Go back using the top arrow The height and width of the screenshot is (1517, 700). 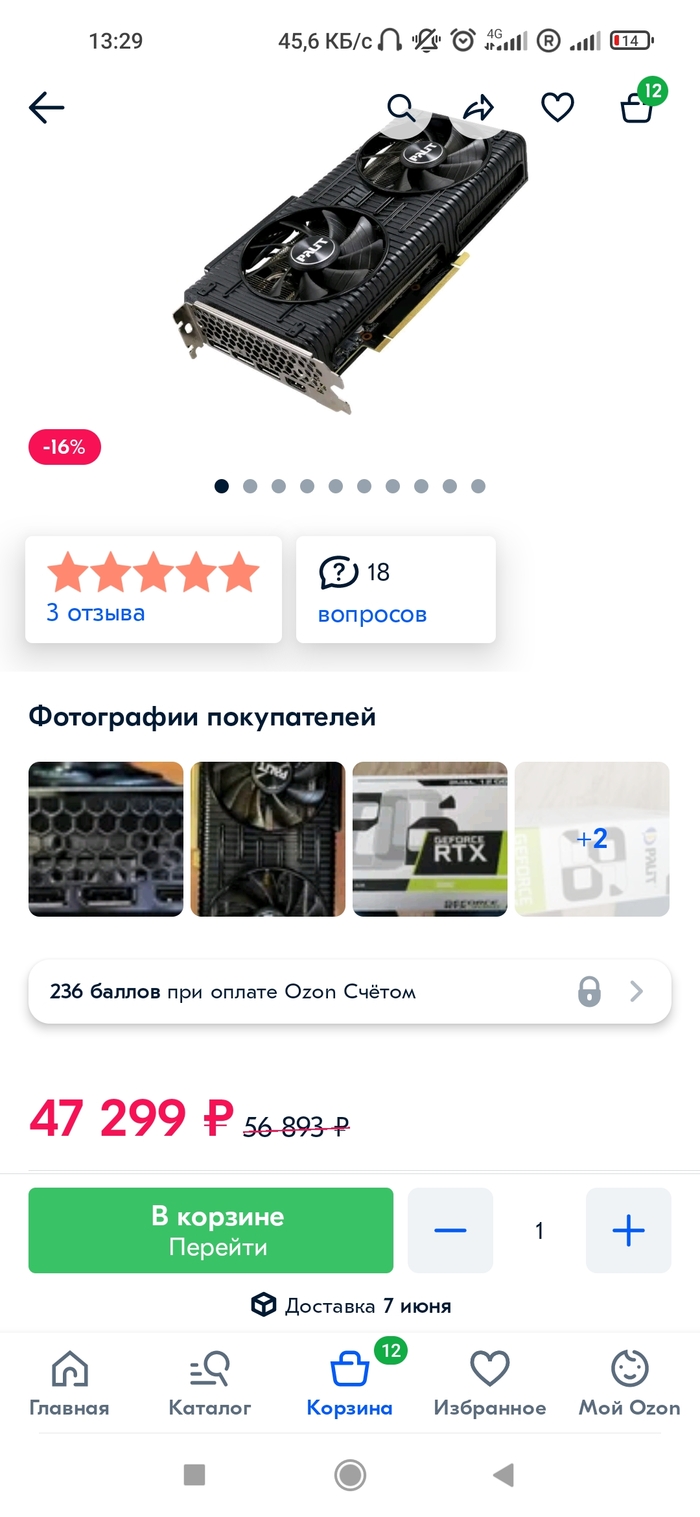(x=46, y=107)
